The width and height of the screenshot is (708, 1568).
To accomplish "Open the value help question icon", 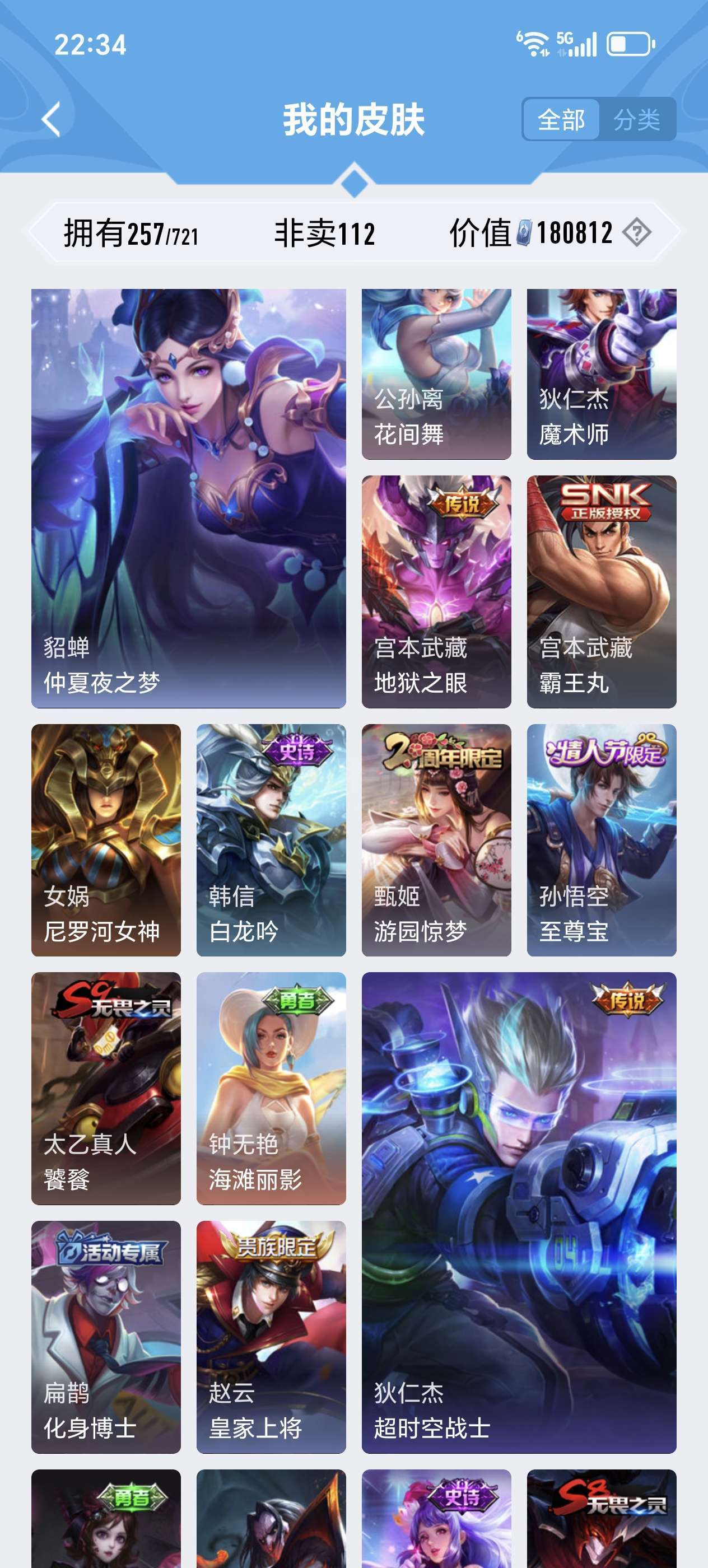I will pos(637,232).
